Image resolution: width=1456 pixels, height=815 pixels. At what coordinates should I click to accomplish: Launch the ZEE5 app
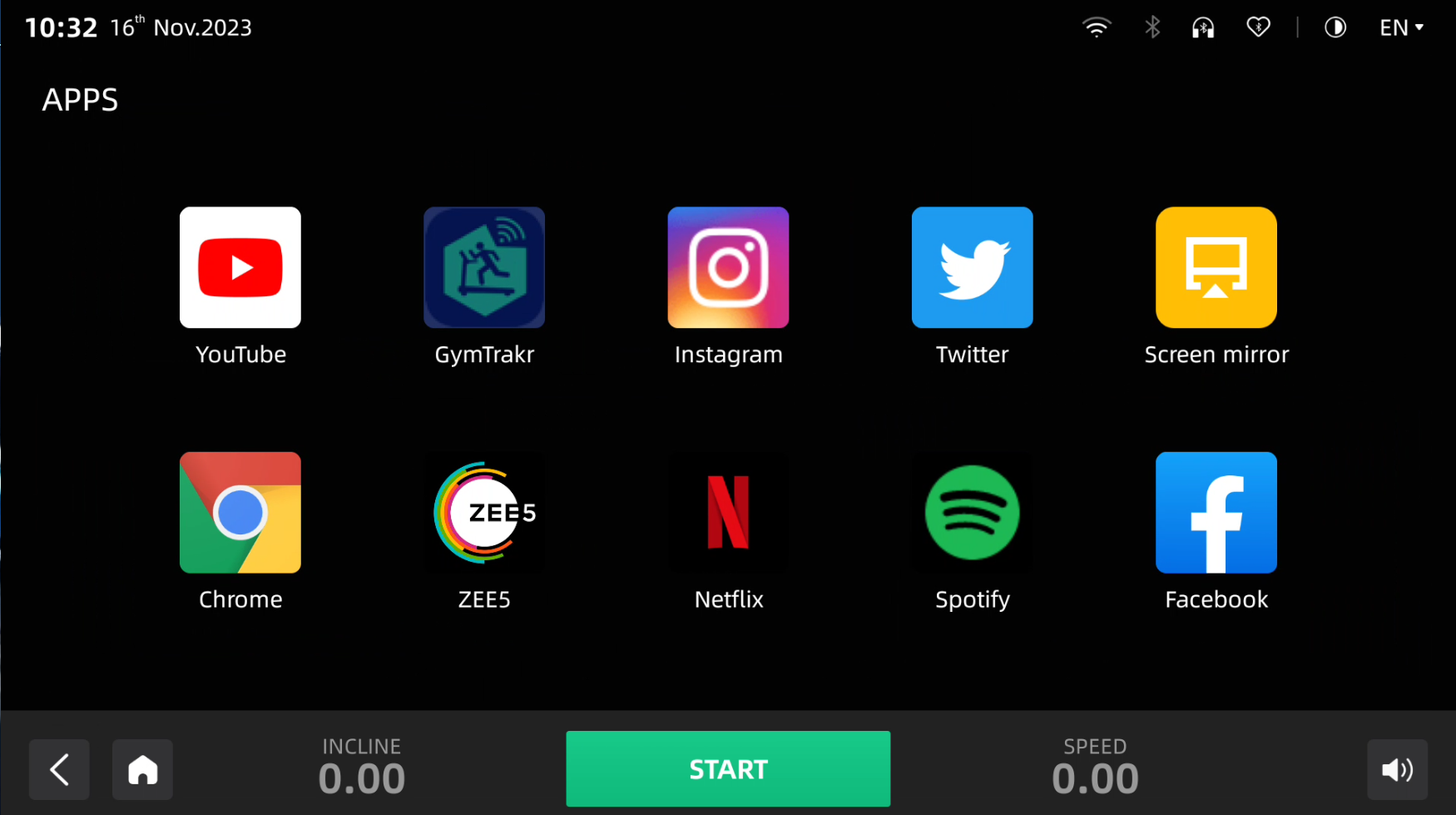pos(484,512)
